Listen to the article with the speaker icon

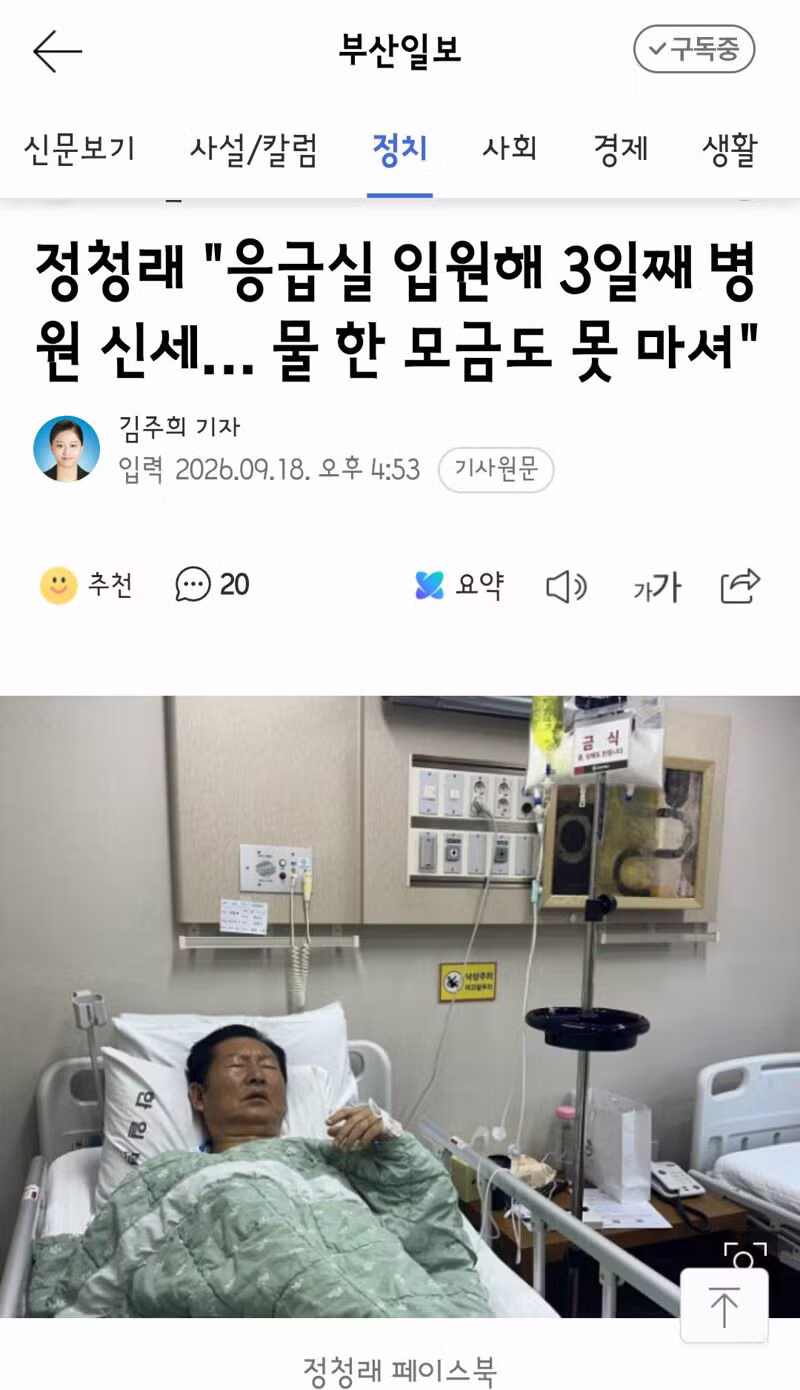pos(566,586)
